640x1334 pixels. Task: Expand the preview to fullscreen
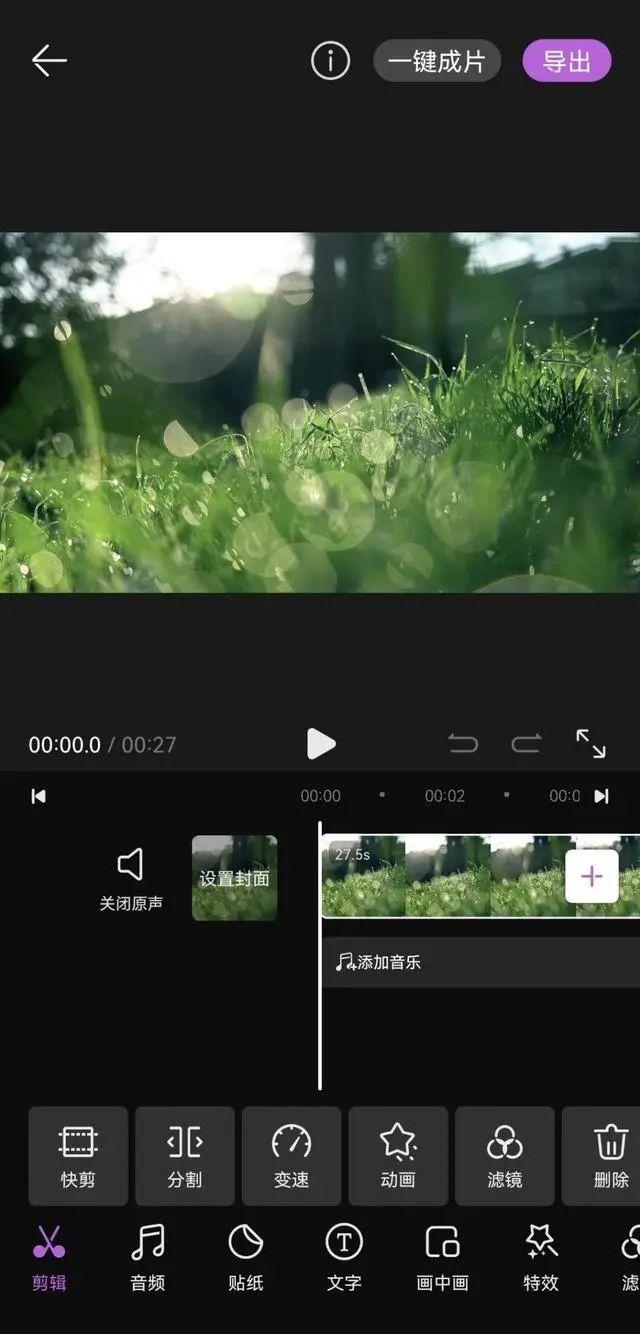(x=591, y=744)
